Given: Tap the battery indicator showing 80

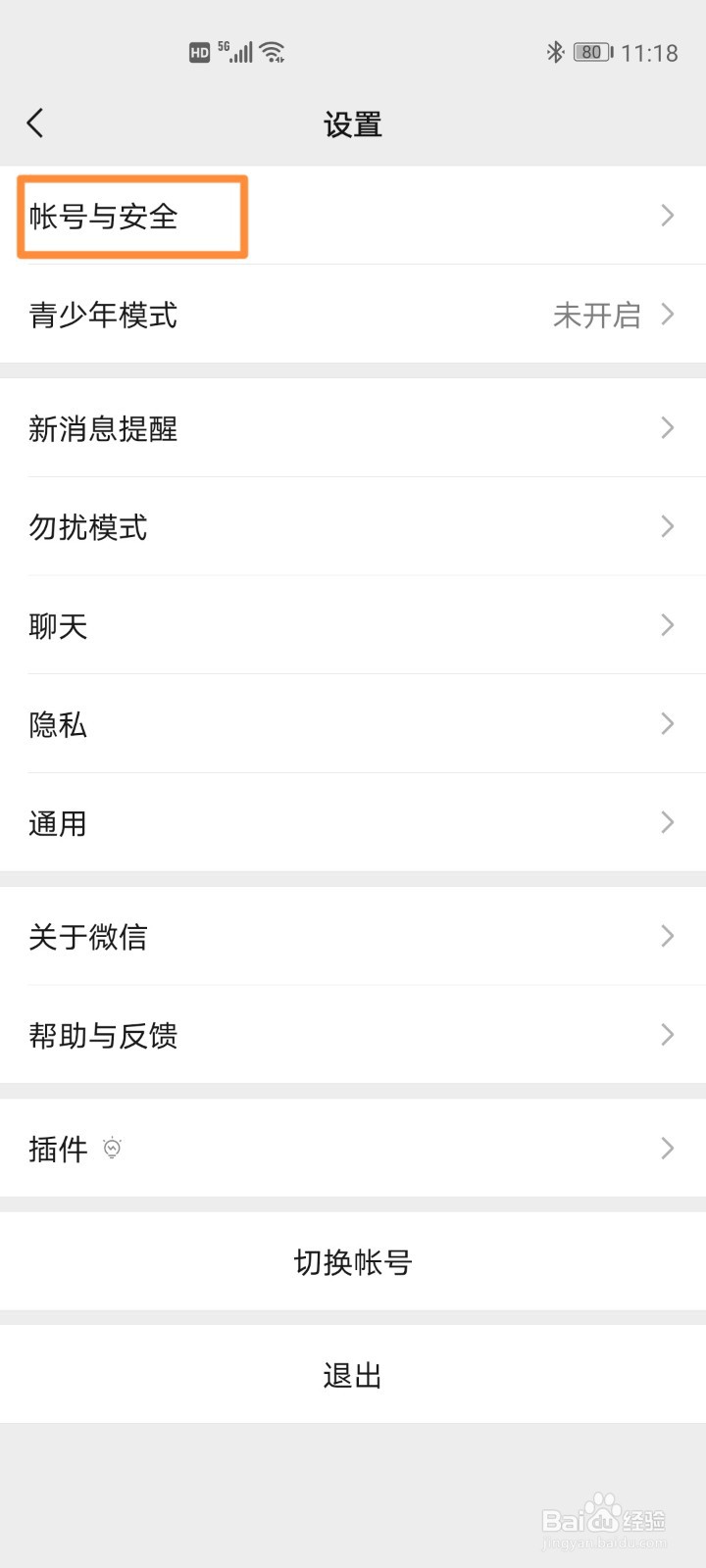Looking at the screenshot, I should 591,51.
